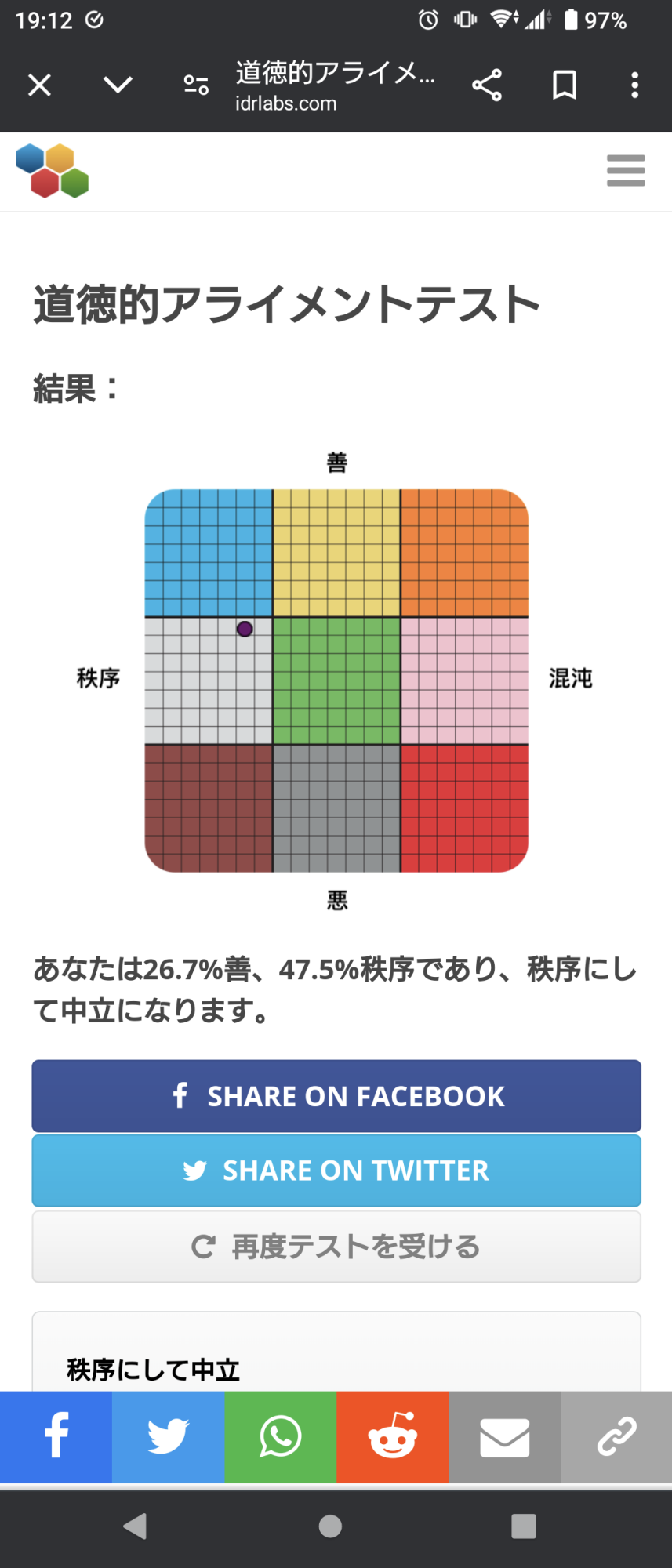
Task: Bookmark this page
Action: pos(564,85)
